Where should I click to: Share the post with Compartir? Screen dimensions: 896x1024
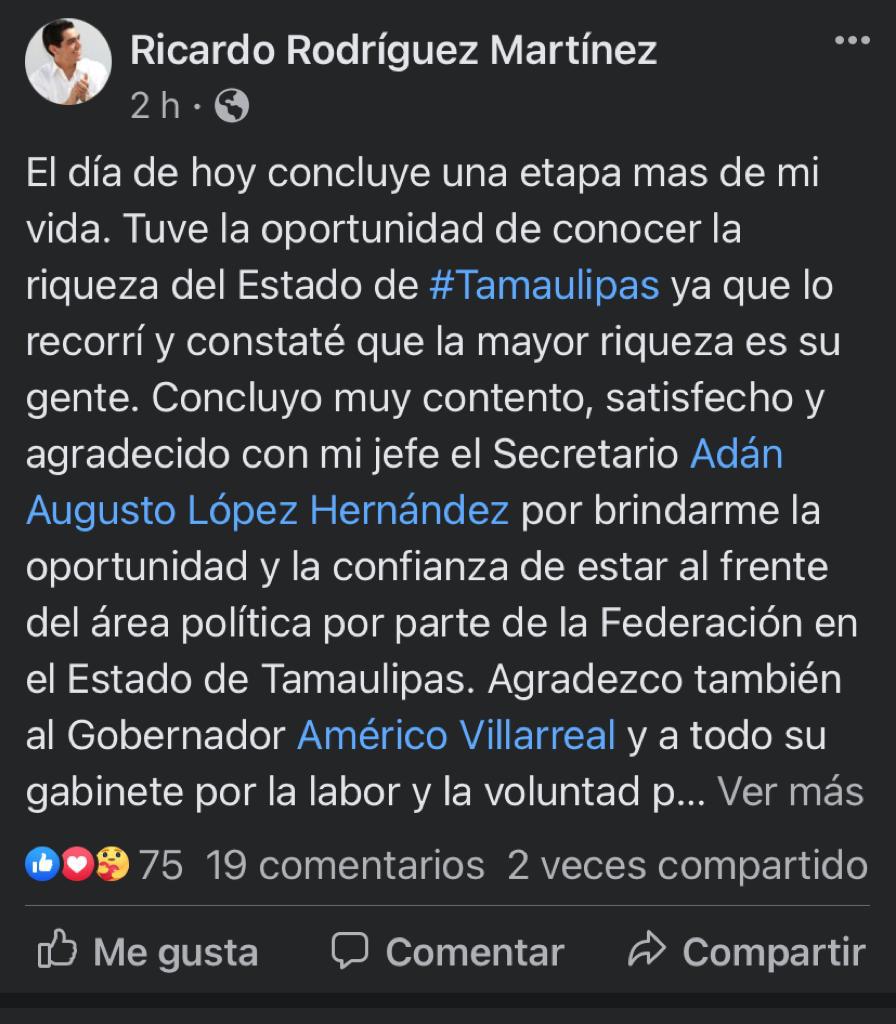pos(746,951)
